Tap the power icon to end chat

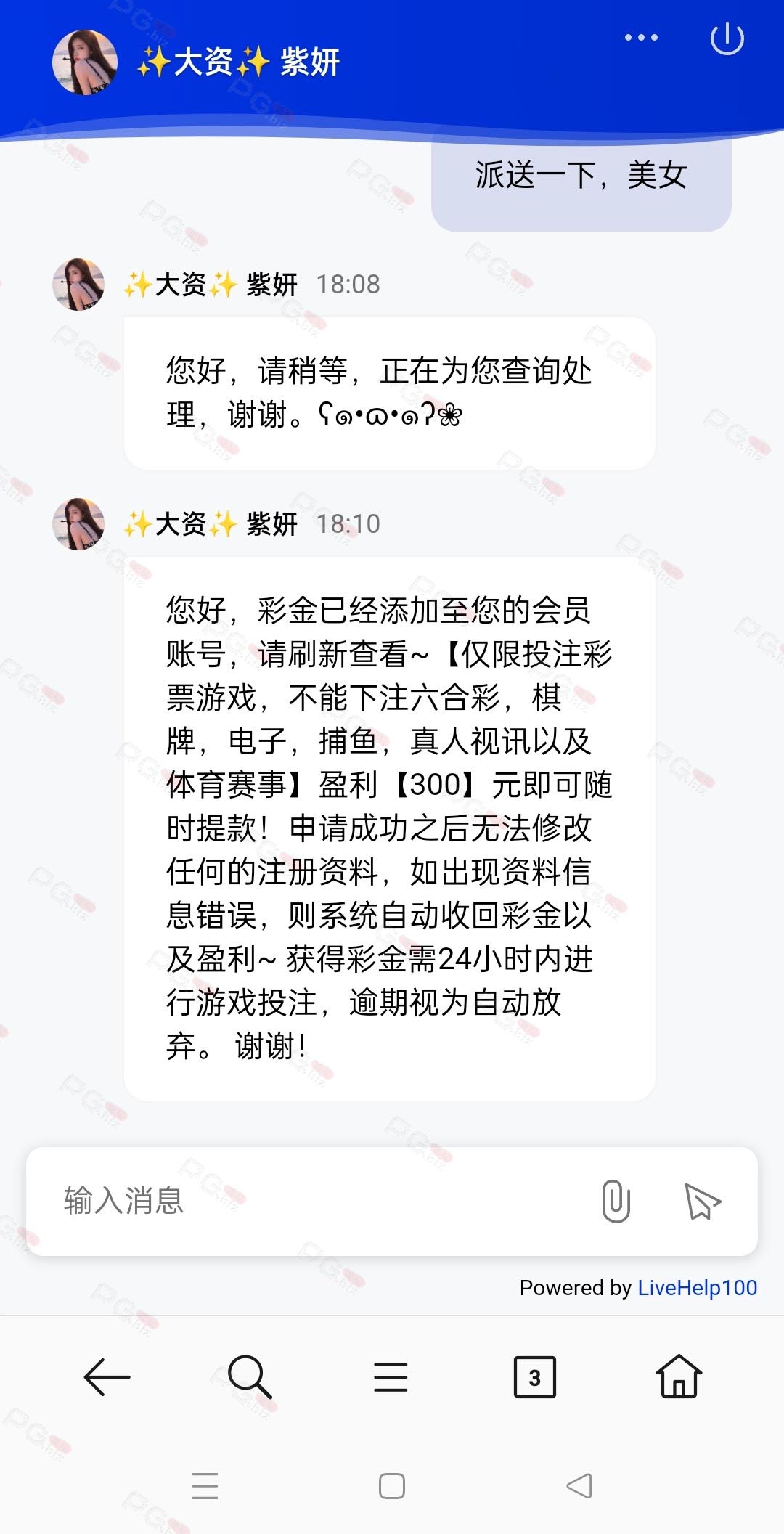click(727, 38)
